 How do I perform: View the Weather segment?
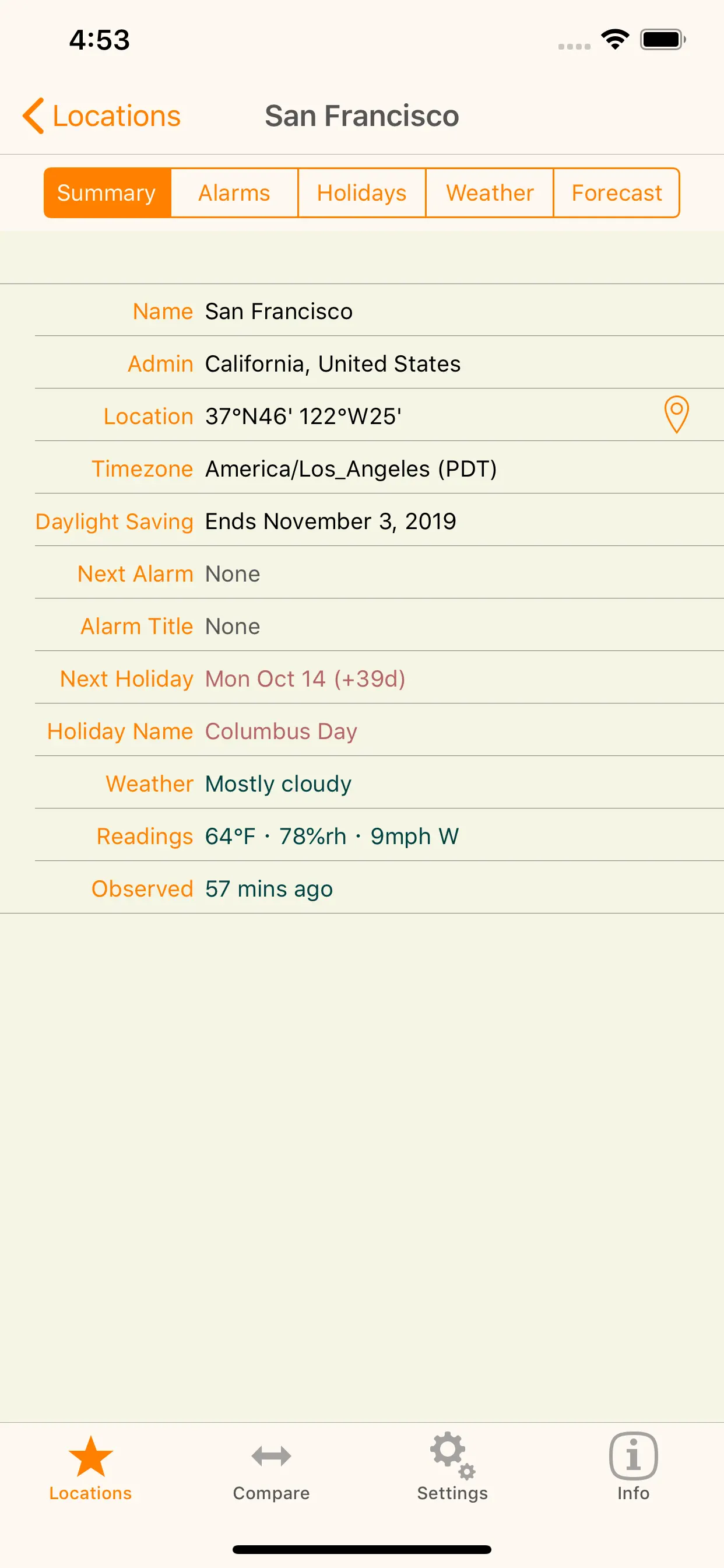click(489, 193)
